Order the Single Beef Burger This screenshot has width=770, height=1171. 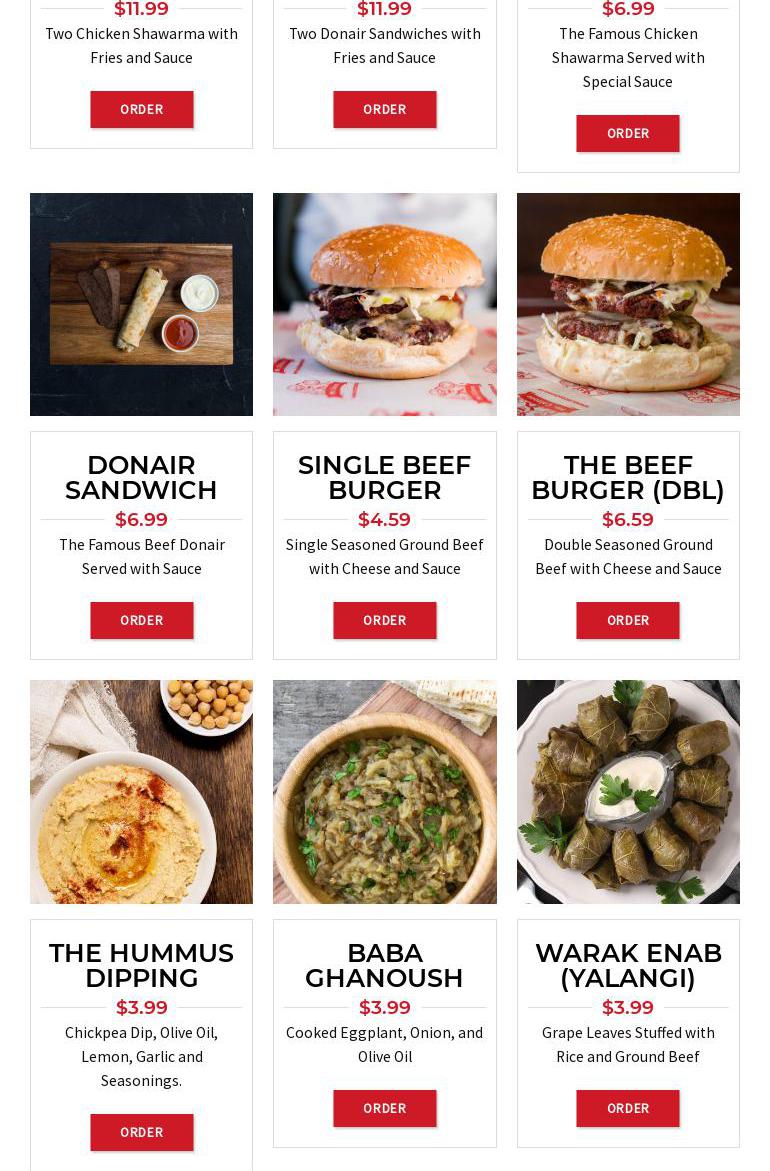[384, 620]
